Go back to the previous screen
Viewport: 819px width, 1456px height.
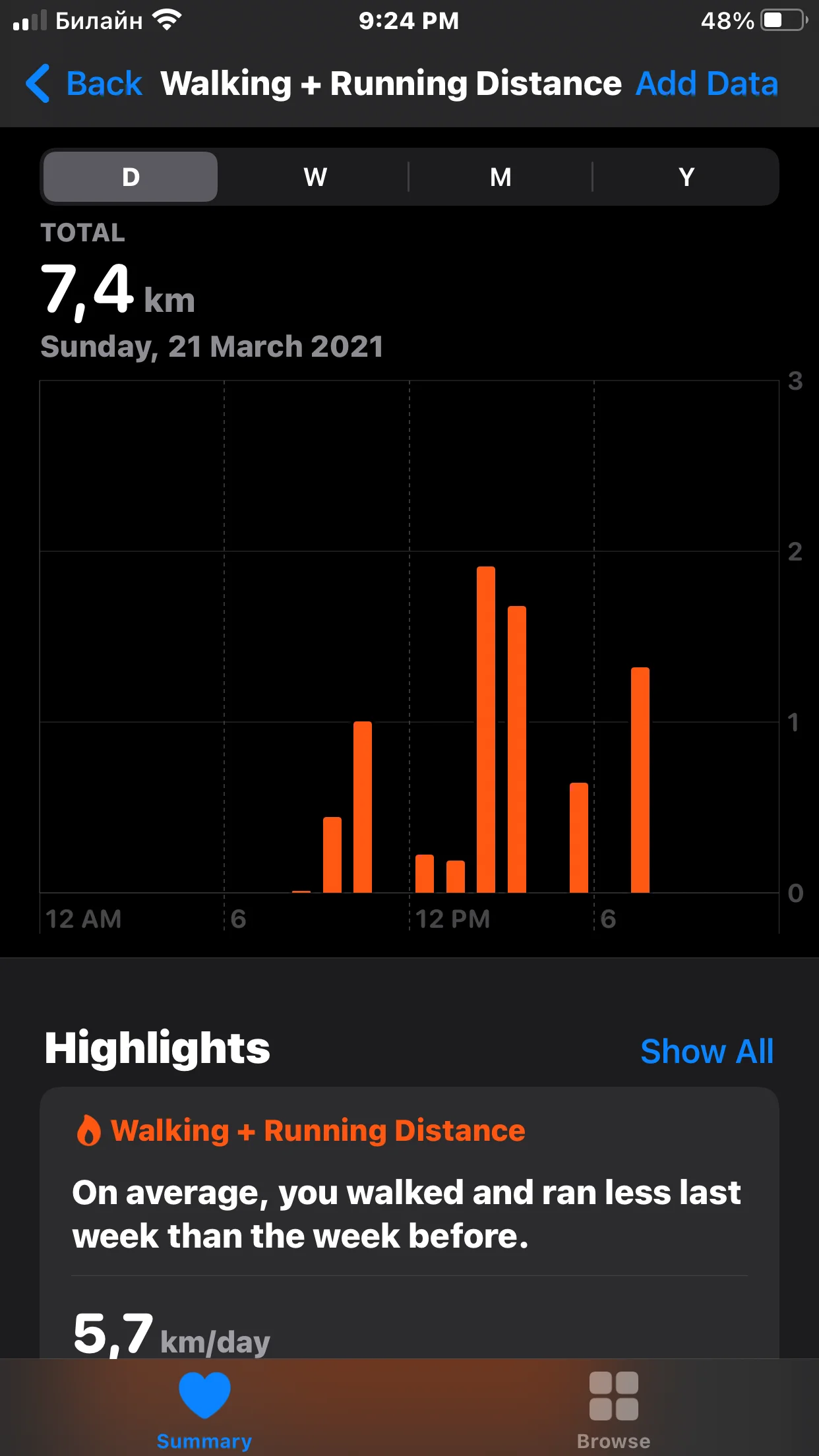pyautogui.click(x=84, y=84)
